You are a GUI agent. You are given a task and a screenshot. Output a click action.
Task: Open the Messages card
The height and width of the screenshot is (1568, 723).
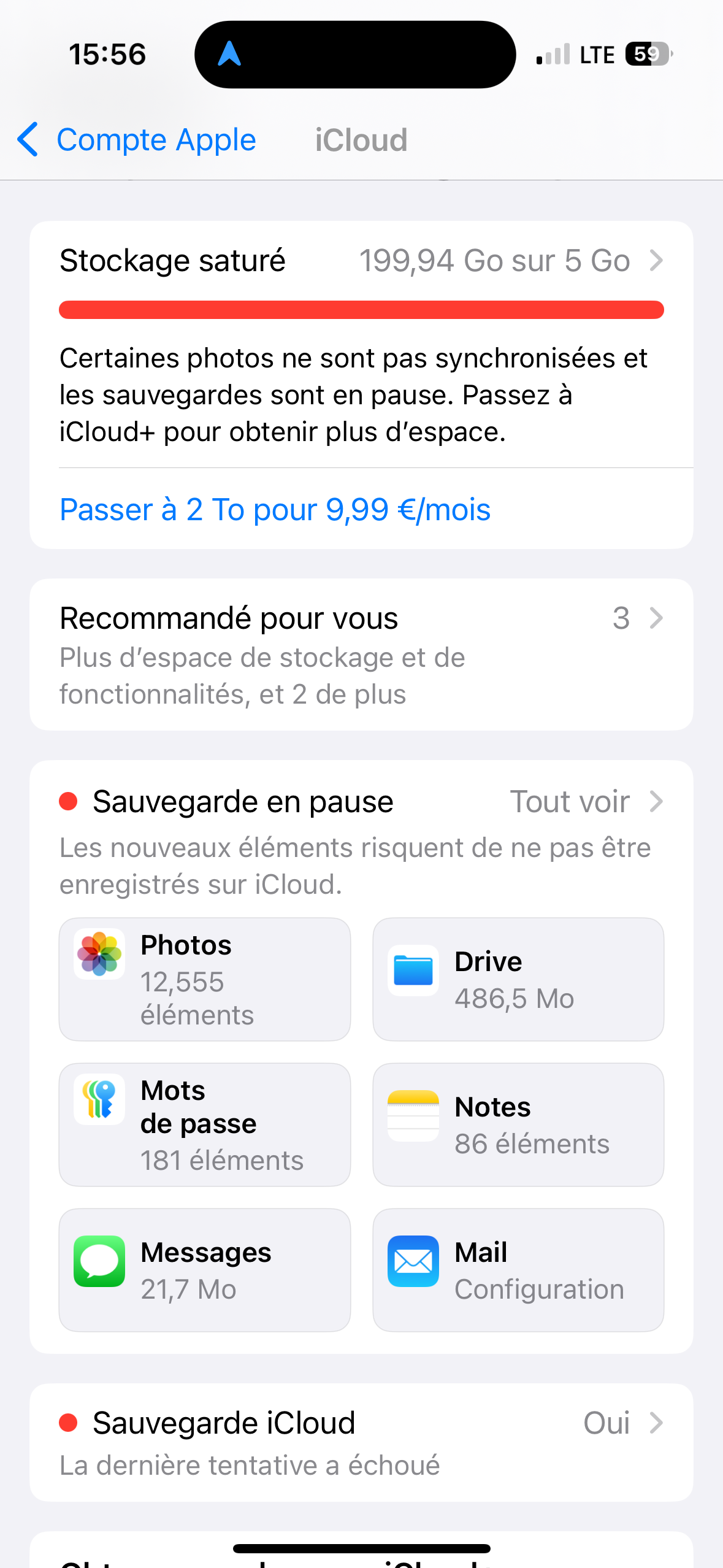204,1270
